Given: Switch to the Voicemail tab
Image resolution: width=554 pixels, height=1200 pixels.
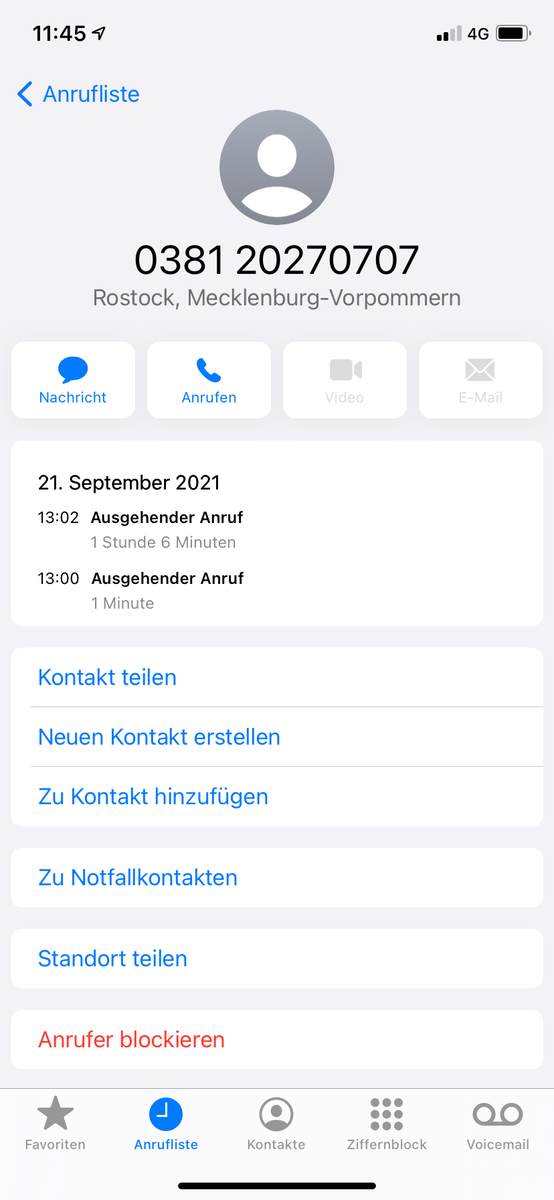Looking at the screenshot, I should (x=498, y=1124).
